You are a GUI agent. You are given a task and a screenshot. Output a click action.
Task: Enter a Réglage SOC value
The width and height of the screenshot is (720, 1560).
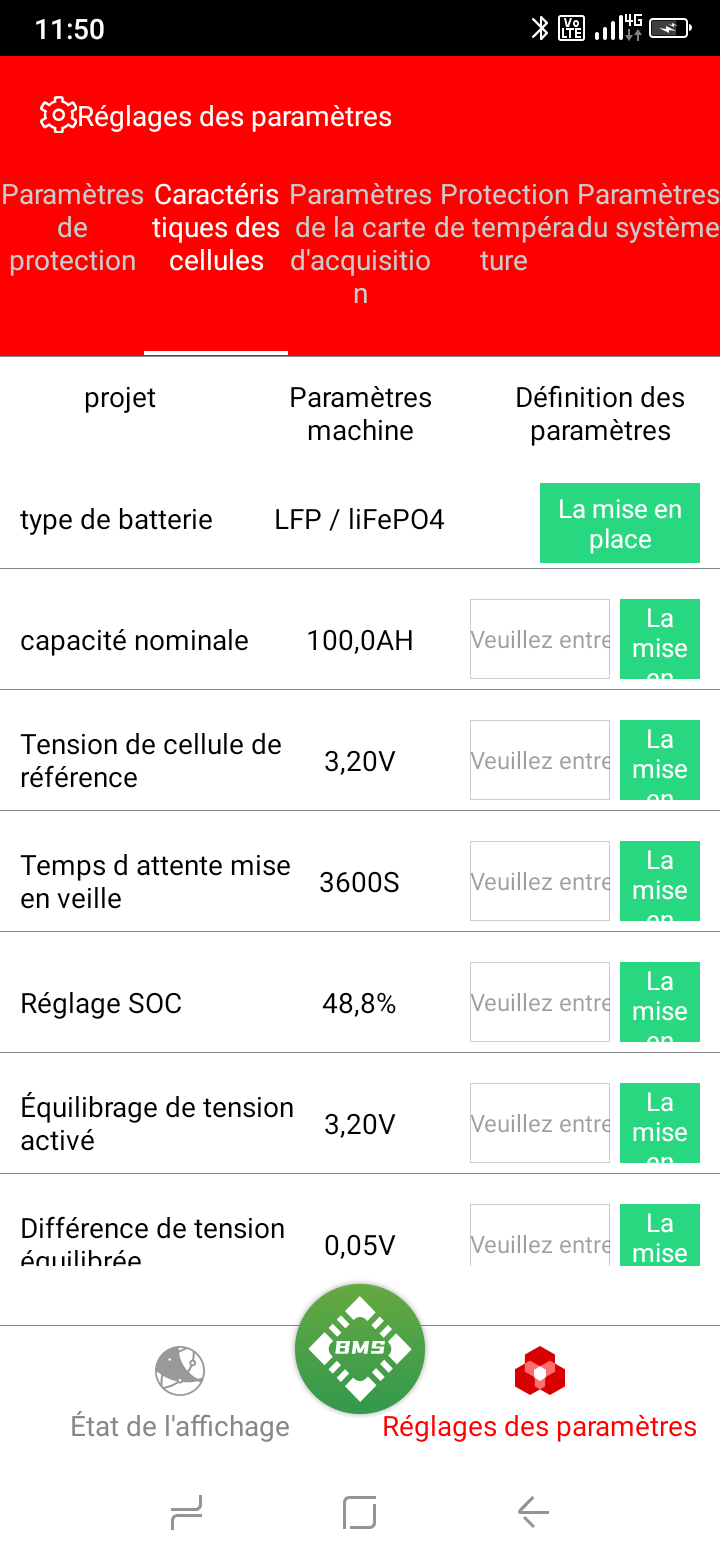(540, 1003)
